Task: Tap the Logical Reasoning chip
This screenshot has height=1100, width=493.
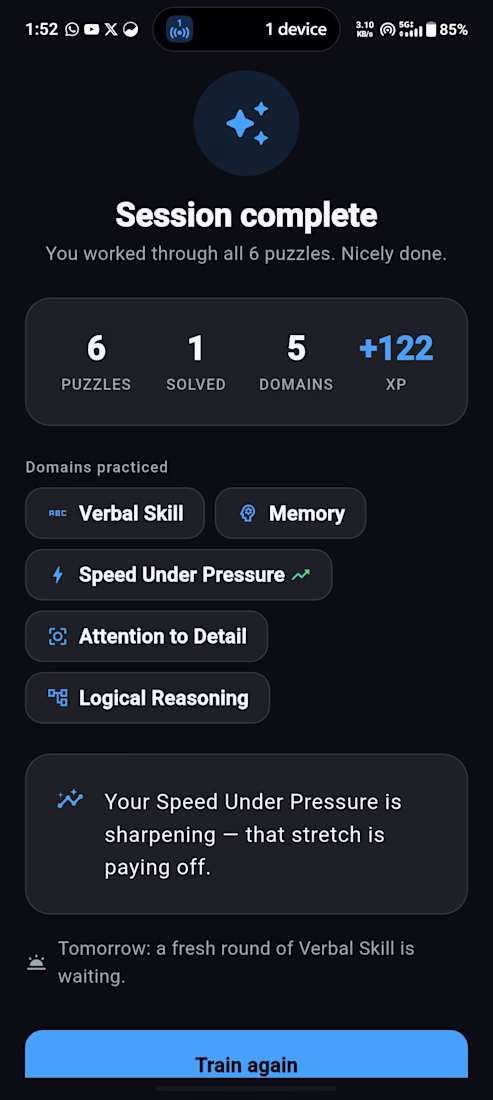Action: click(147, 698)
